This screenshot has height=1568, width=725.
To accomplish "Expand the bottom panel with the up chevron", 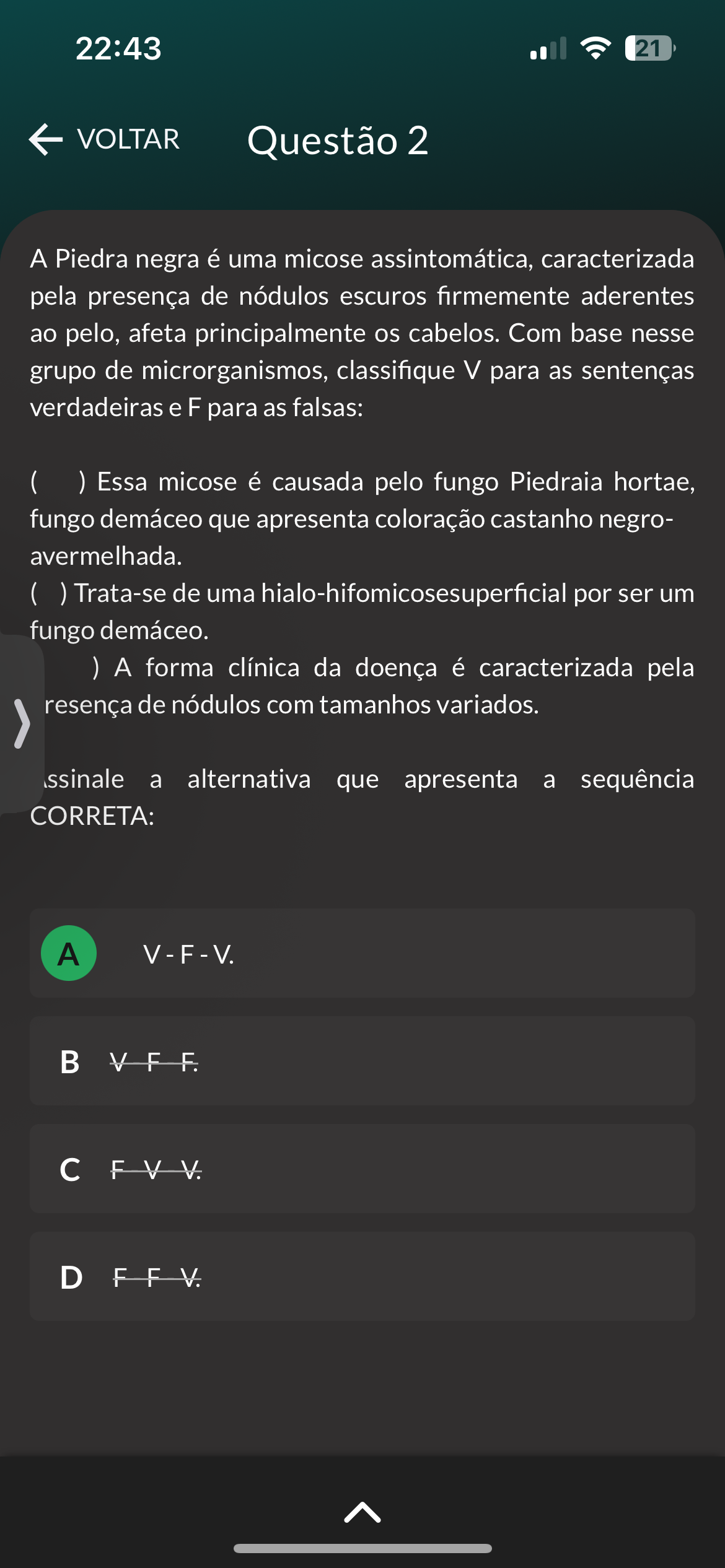I will pos(362,1512).
